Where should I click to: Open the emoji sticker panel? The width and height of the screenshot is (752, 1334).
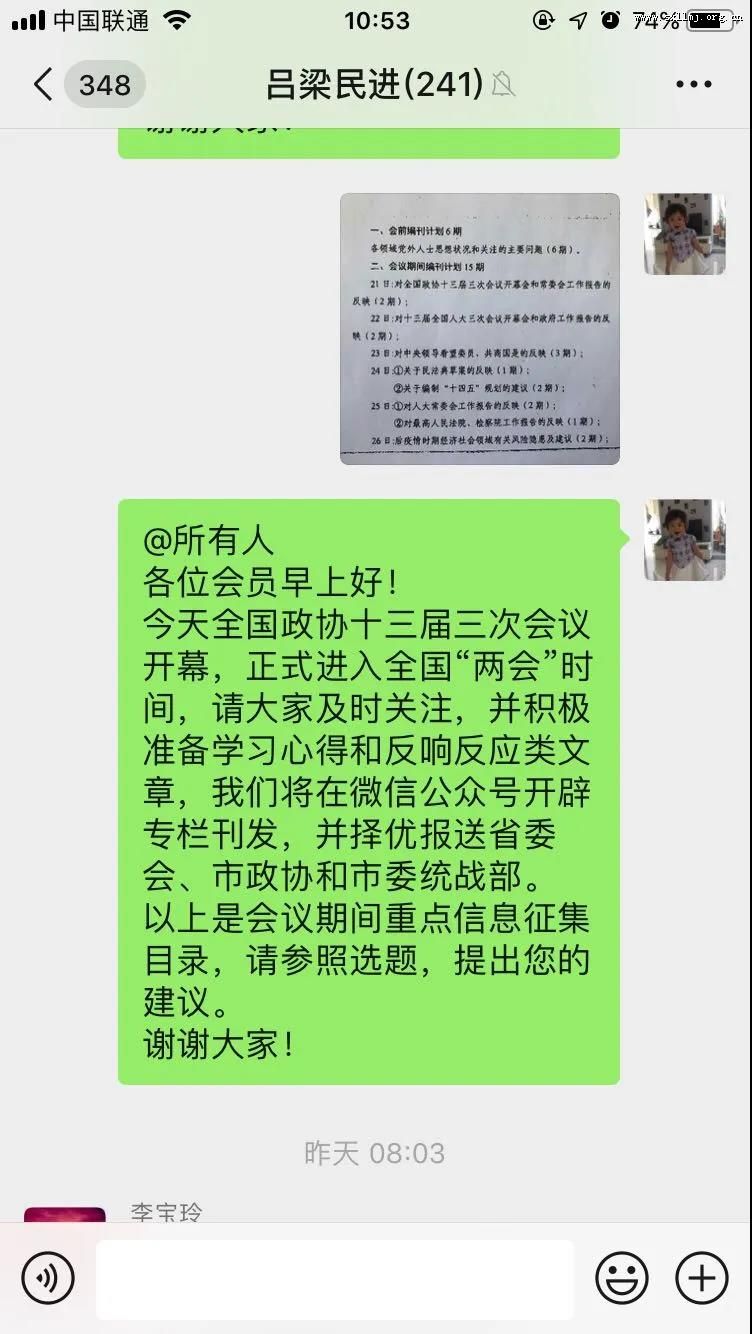[621, 1278]
